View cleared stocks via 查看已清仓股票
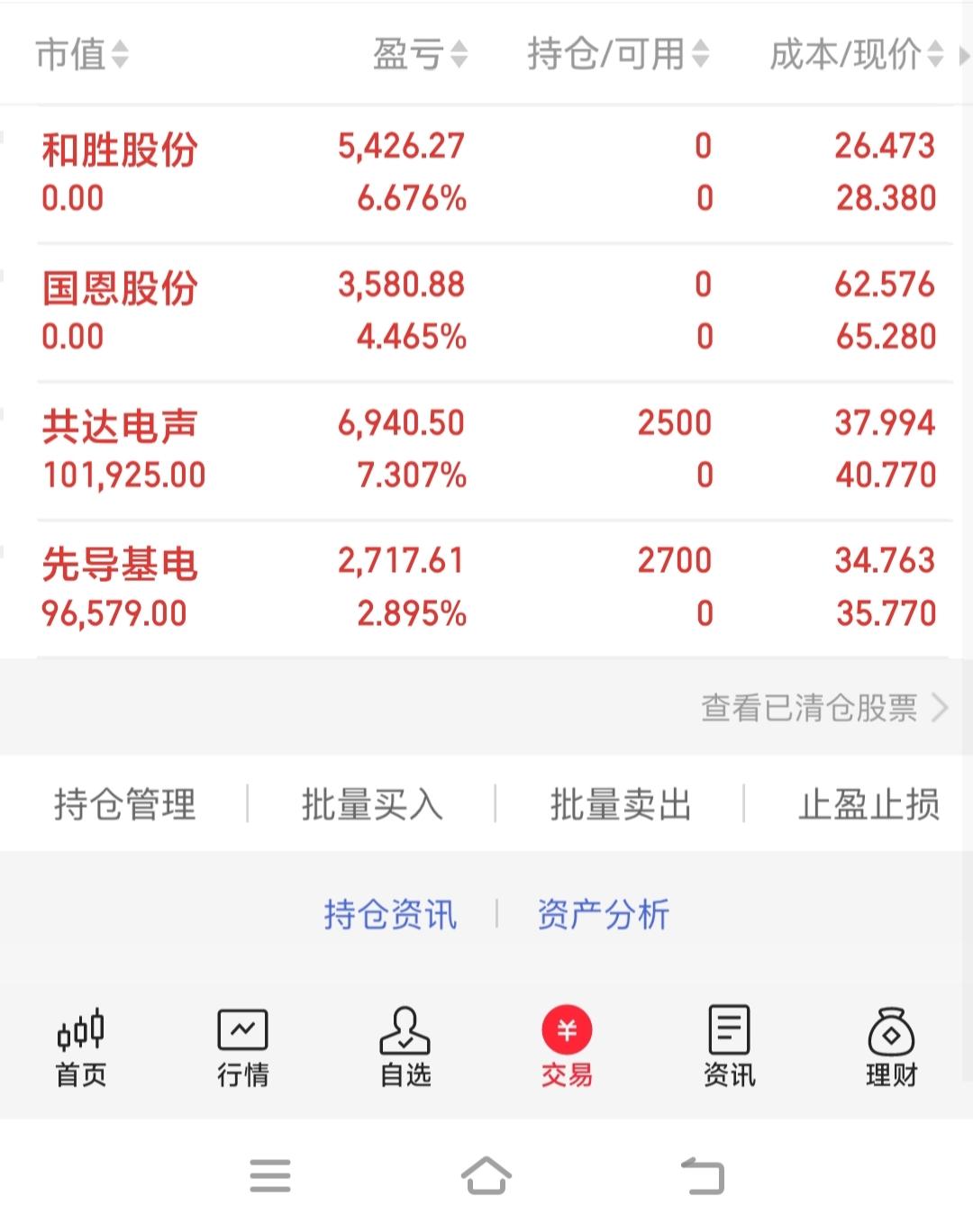 [824, 708]
